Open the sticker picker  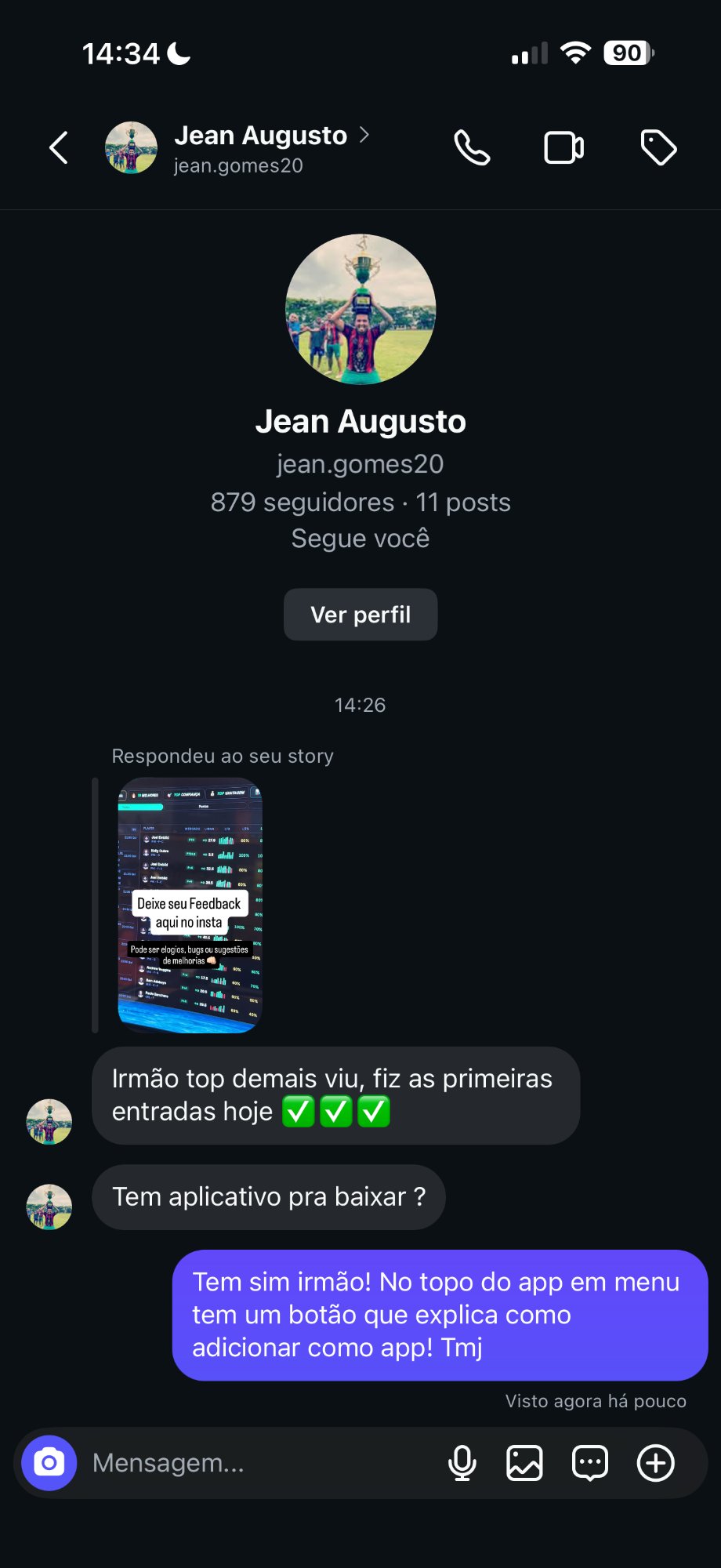pos(590,1463)
